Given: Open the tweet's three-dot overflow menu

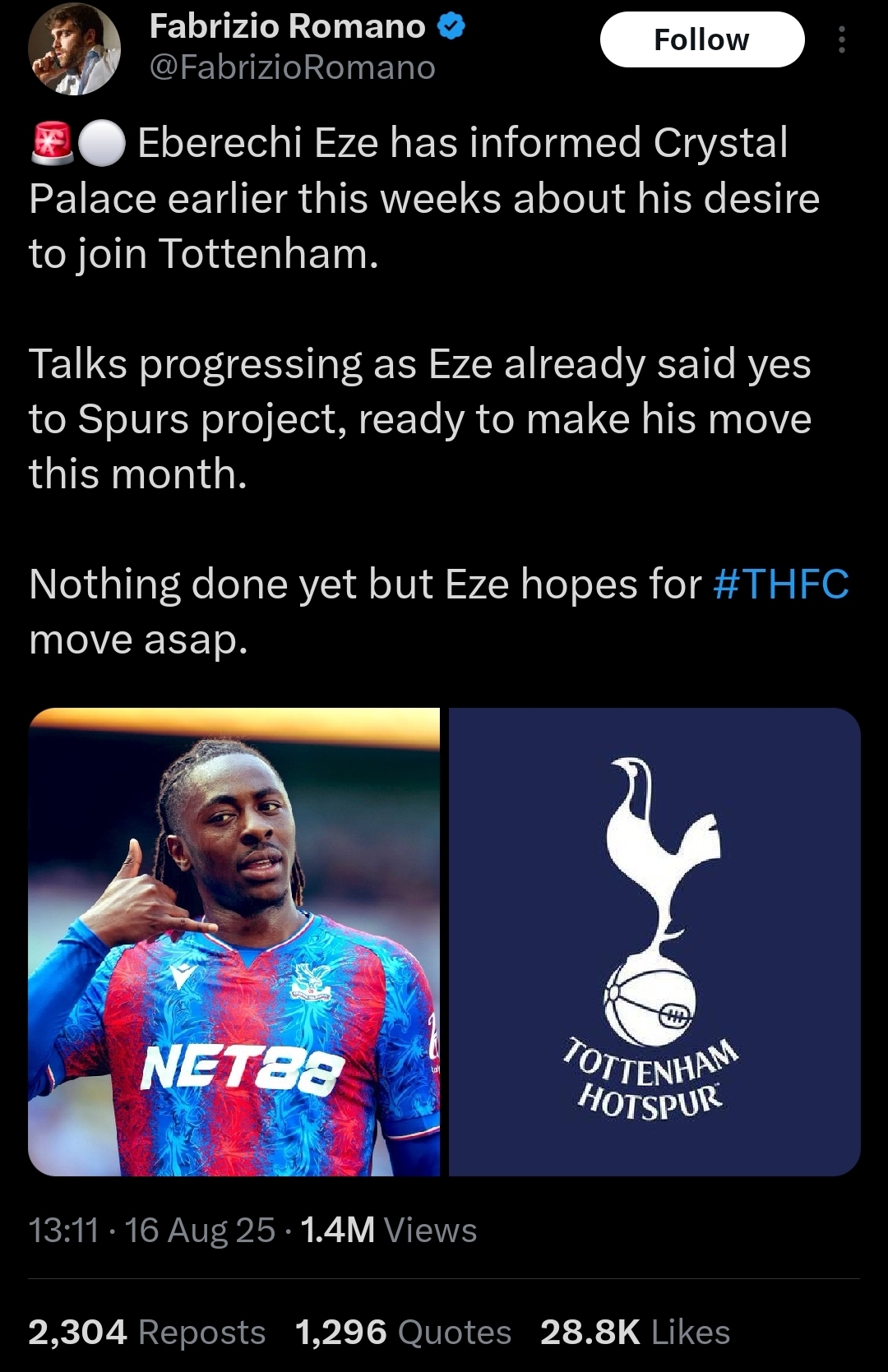Looking at the screenshot, I should (841, 39).
